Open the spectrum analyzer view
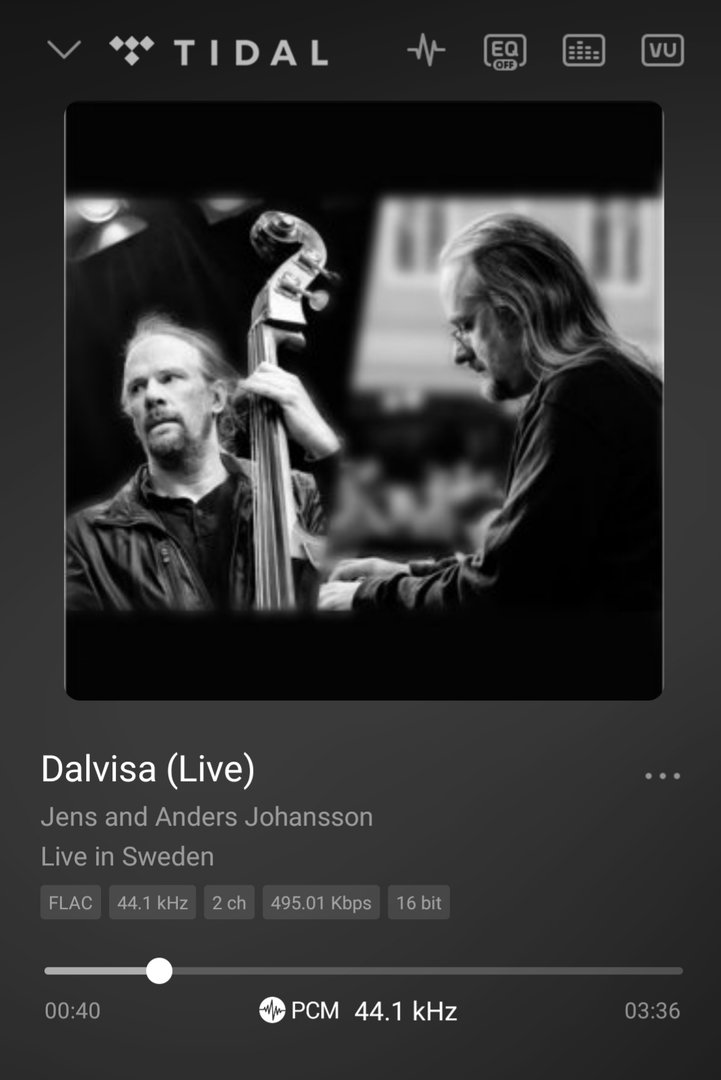Image resolution: width=721 pixels, height=1080 pixels. click(584, 51)
